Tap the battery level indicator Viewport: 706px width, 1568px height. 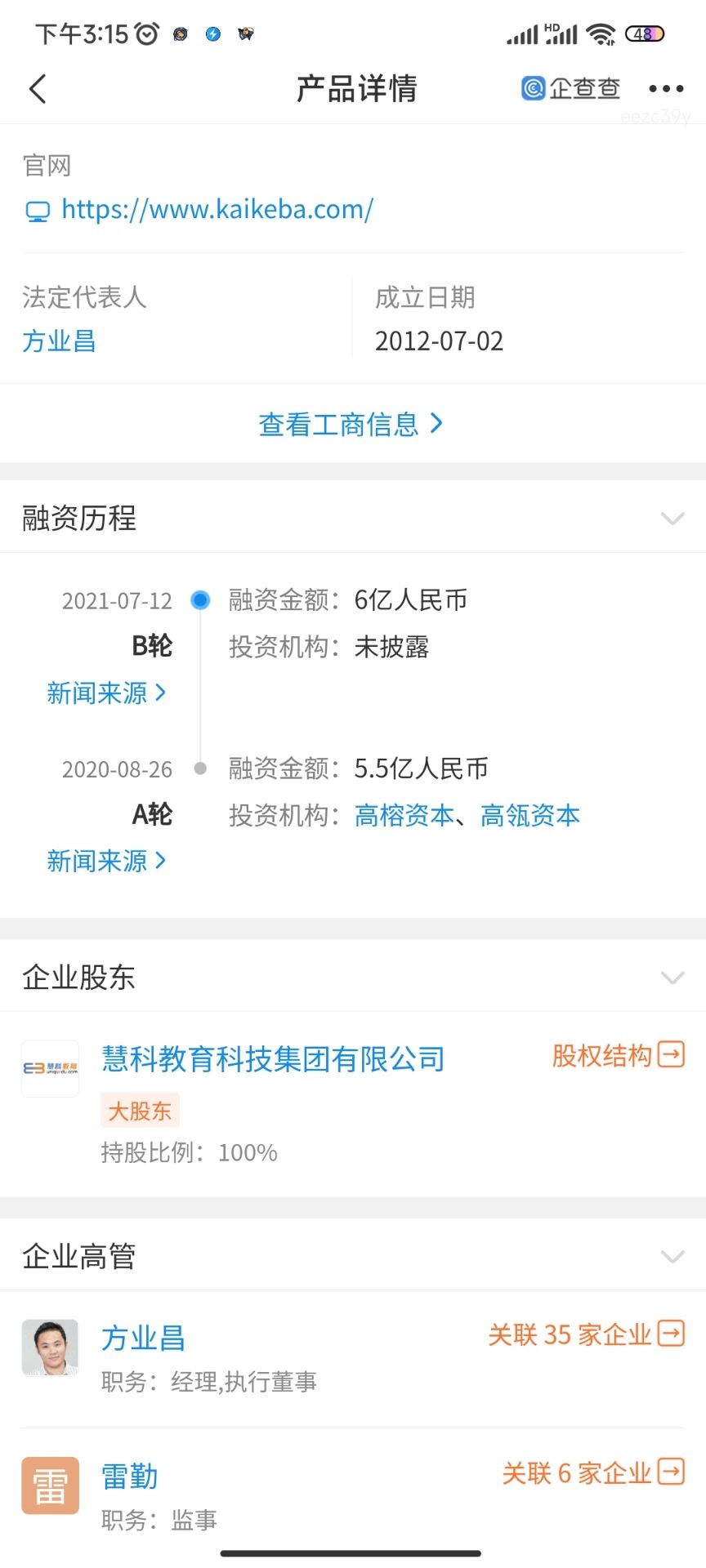coord(642,33)
